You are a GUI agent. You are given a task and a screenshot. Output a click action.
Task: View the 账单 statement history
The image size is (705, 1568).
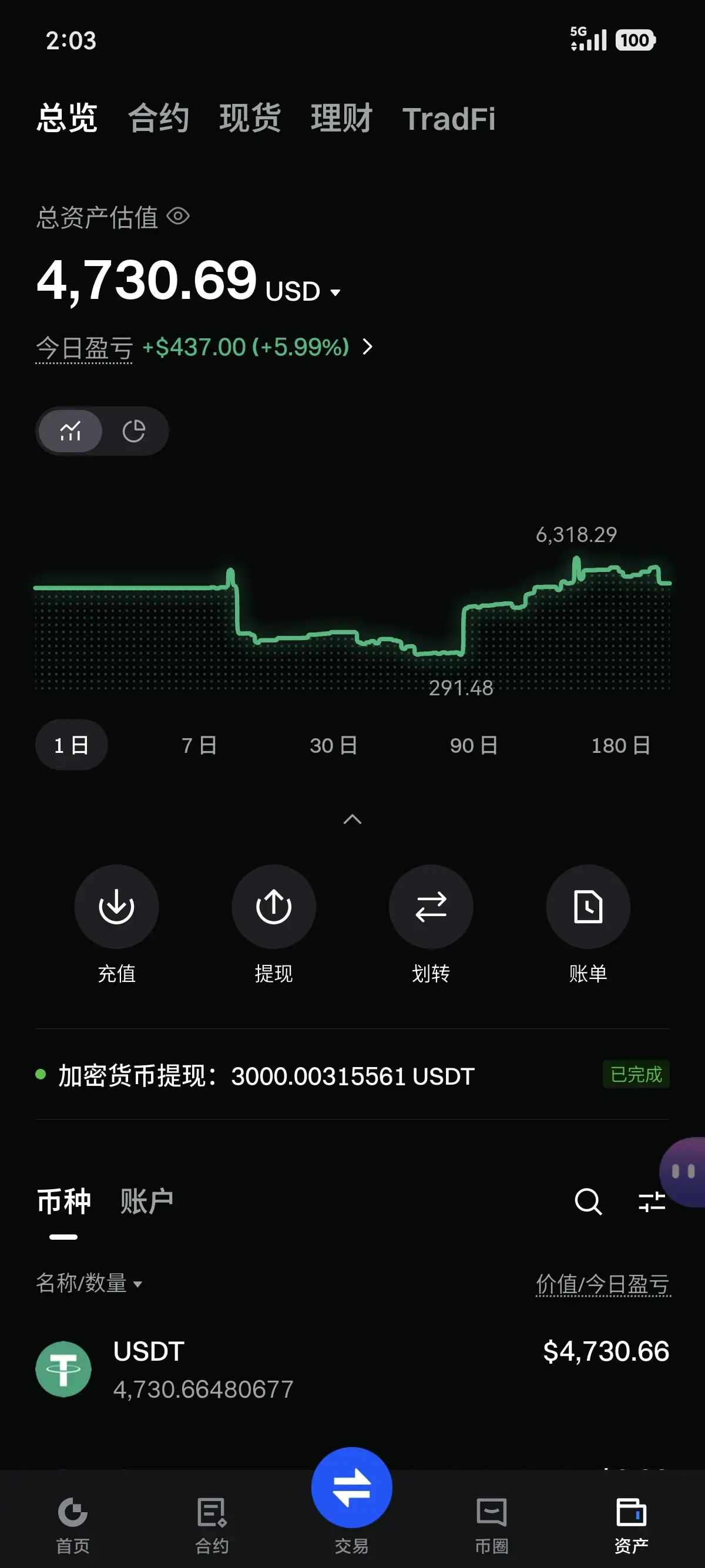tap(587, 924)
